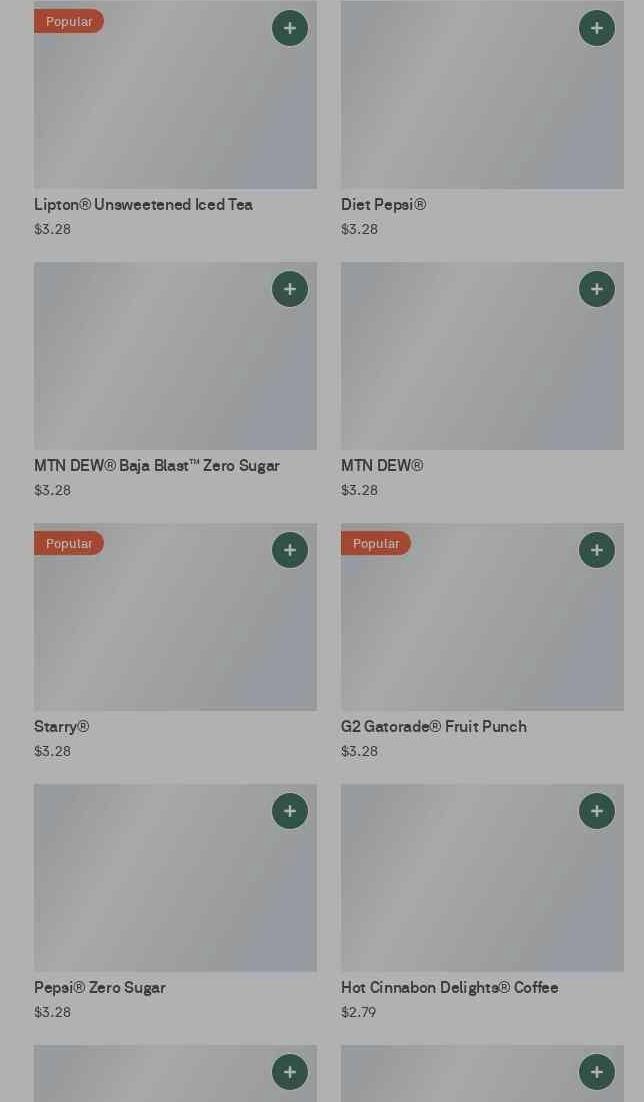644x1102 pixels.
Task: Add MTN DEW to the order
Action: coord(597,289)
